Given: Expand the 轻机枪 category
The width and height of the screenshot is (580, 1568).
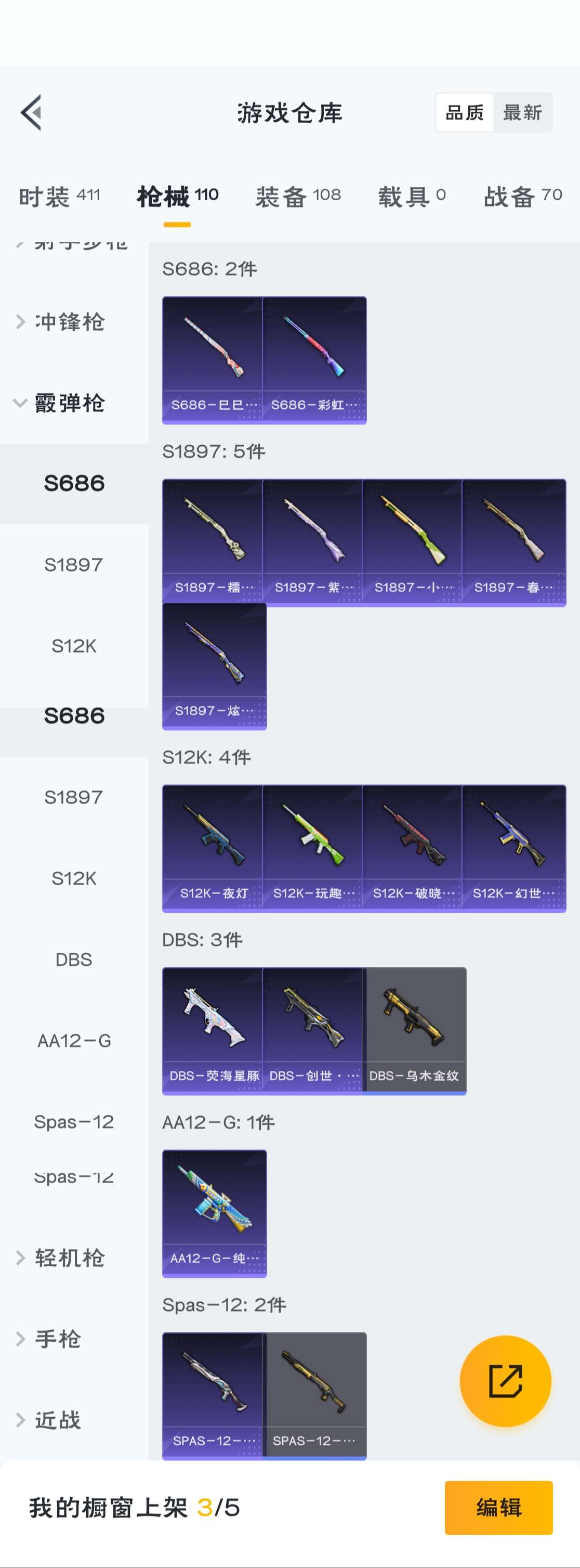Looking at the screenshot, I should pos(69,1258).
